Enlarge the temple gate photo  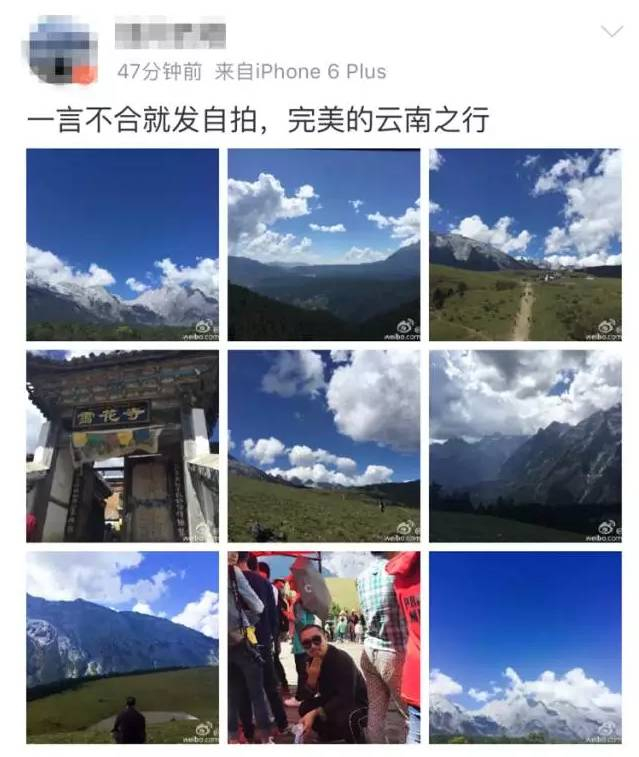point(122,446)
